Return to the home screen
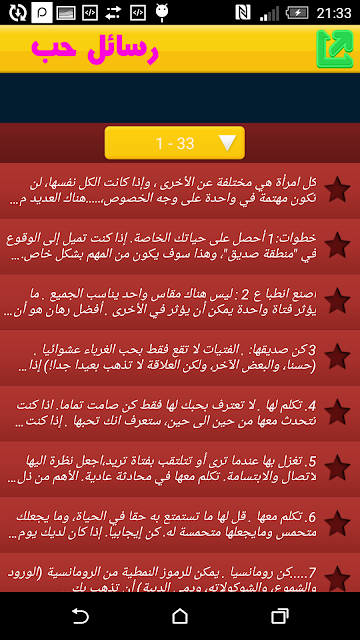 (180, 616)
